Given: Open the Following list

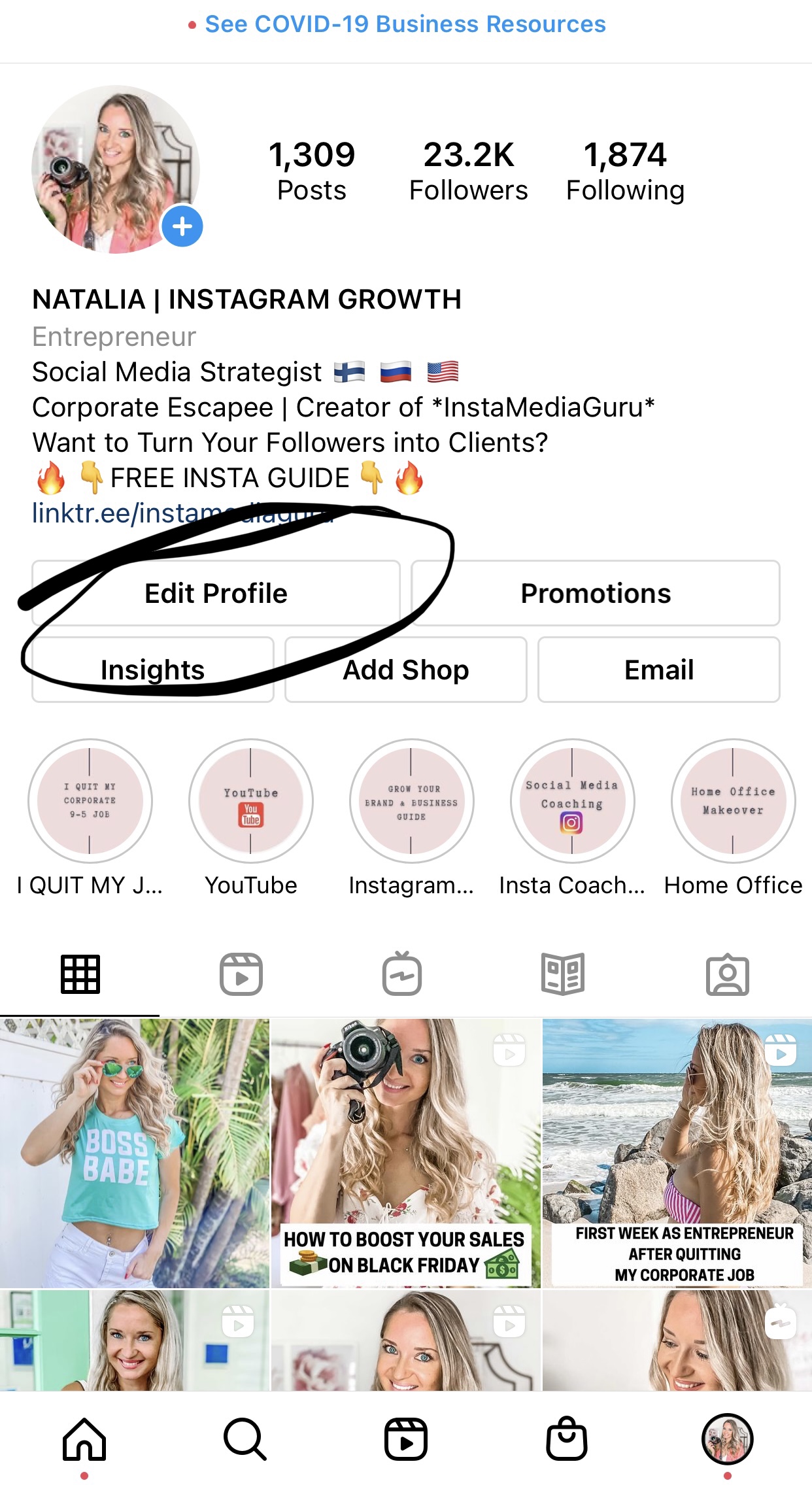Looking at the screenshot, I should pos(625,171).
